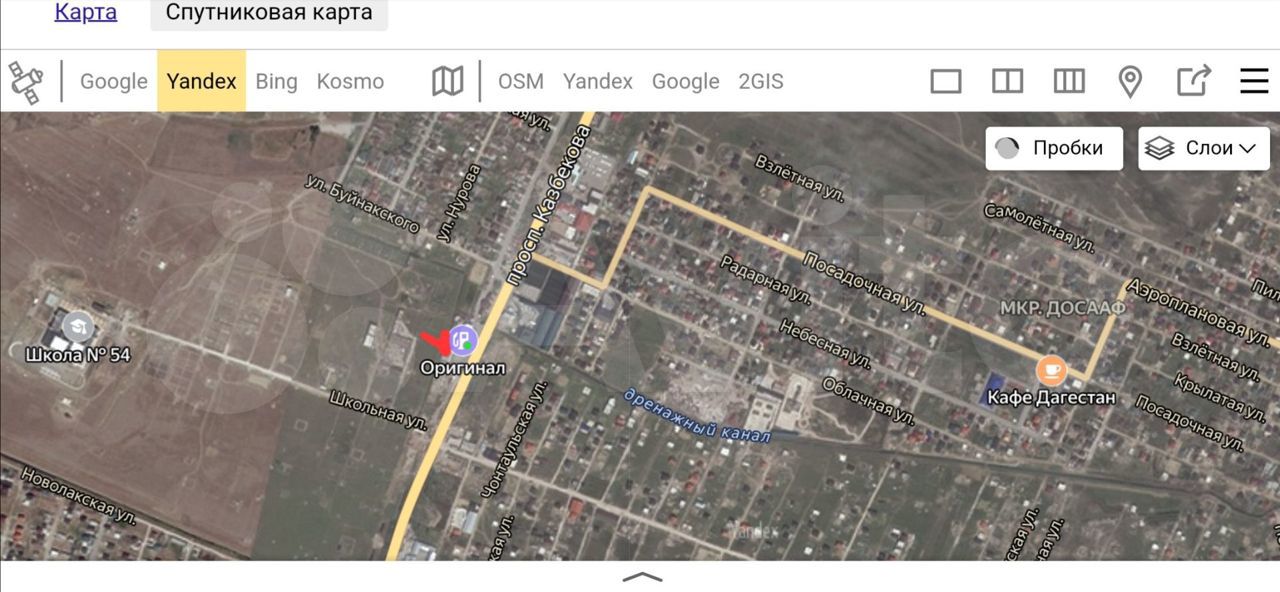Choose Kosmo satellite layer
The image size is (1280, 592).
(350, 81)
